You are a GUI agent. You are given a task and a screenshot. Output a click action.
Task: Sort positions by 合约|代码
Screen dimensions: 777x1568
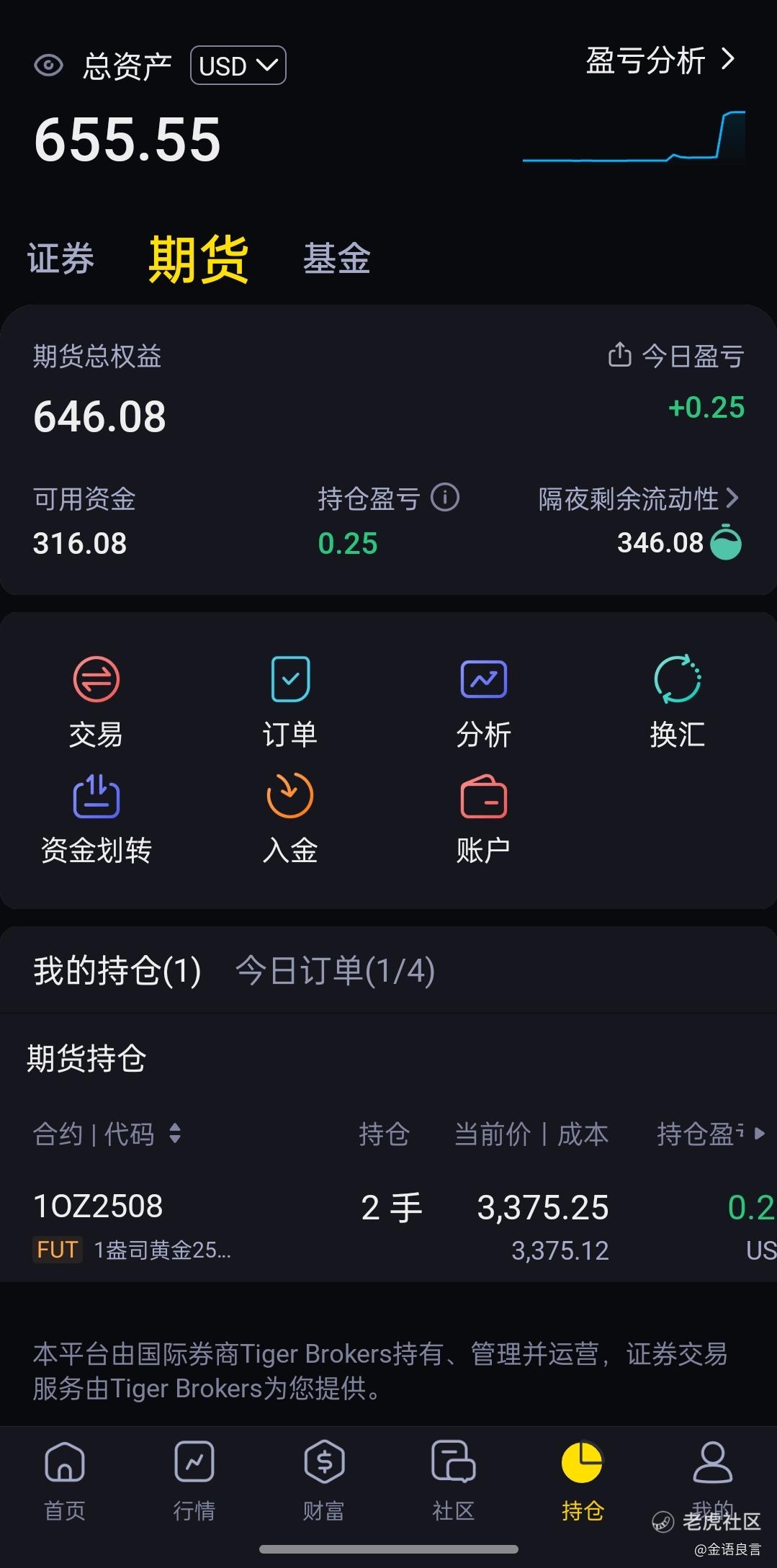click(x=107, y=1134)
